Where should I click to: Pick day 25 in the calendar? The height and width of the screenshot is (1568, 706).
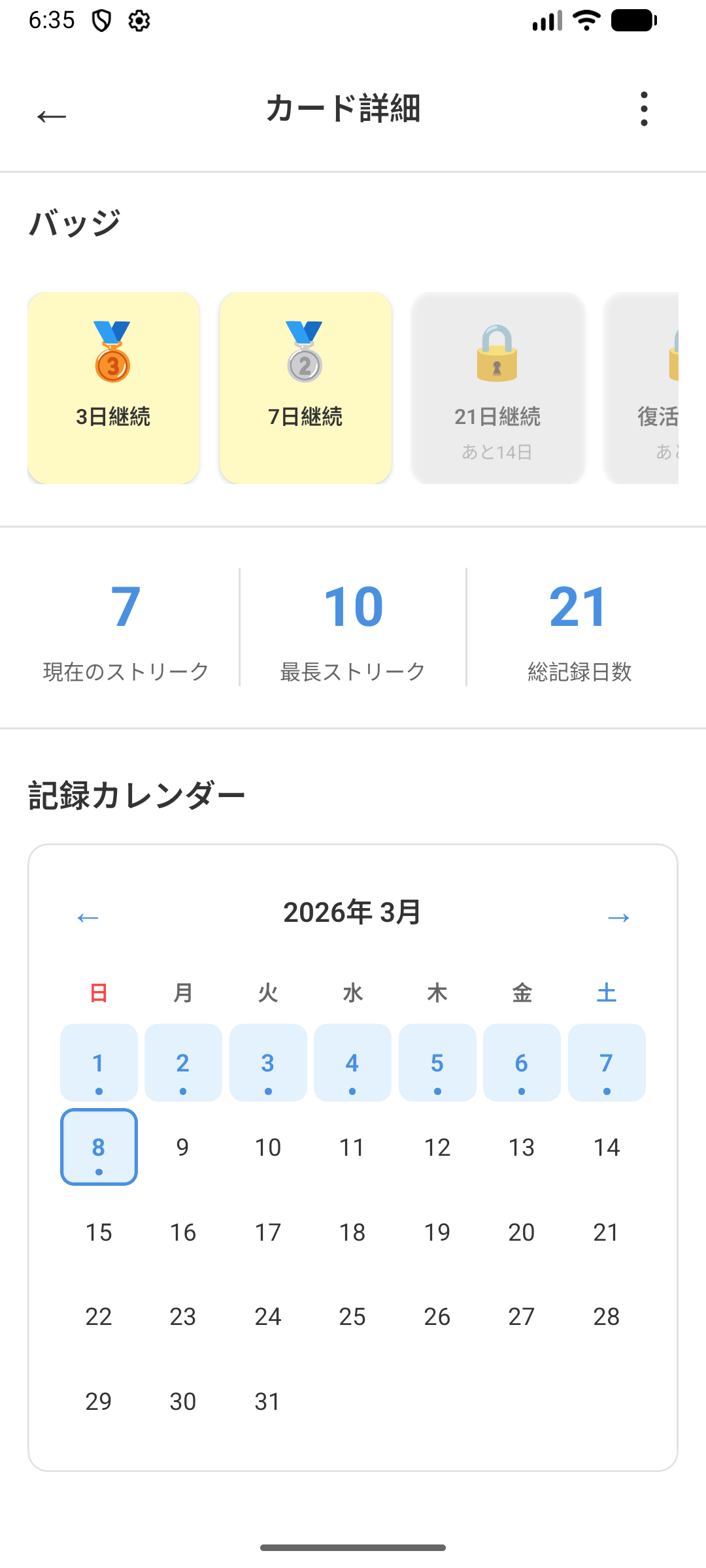[x=352, y=1316]
